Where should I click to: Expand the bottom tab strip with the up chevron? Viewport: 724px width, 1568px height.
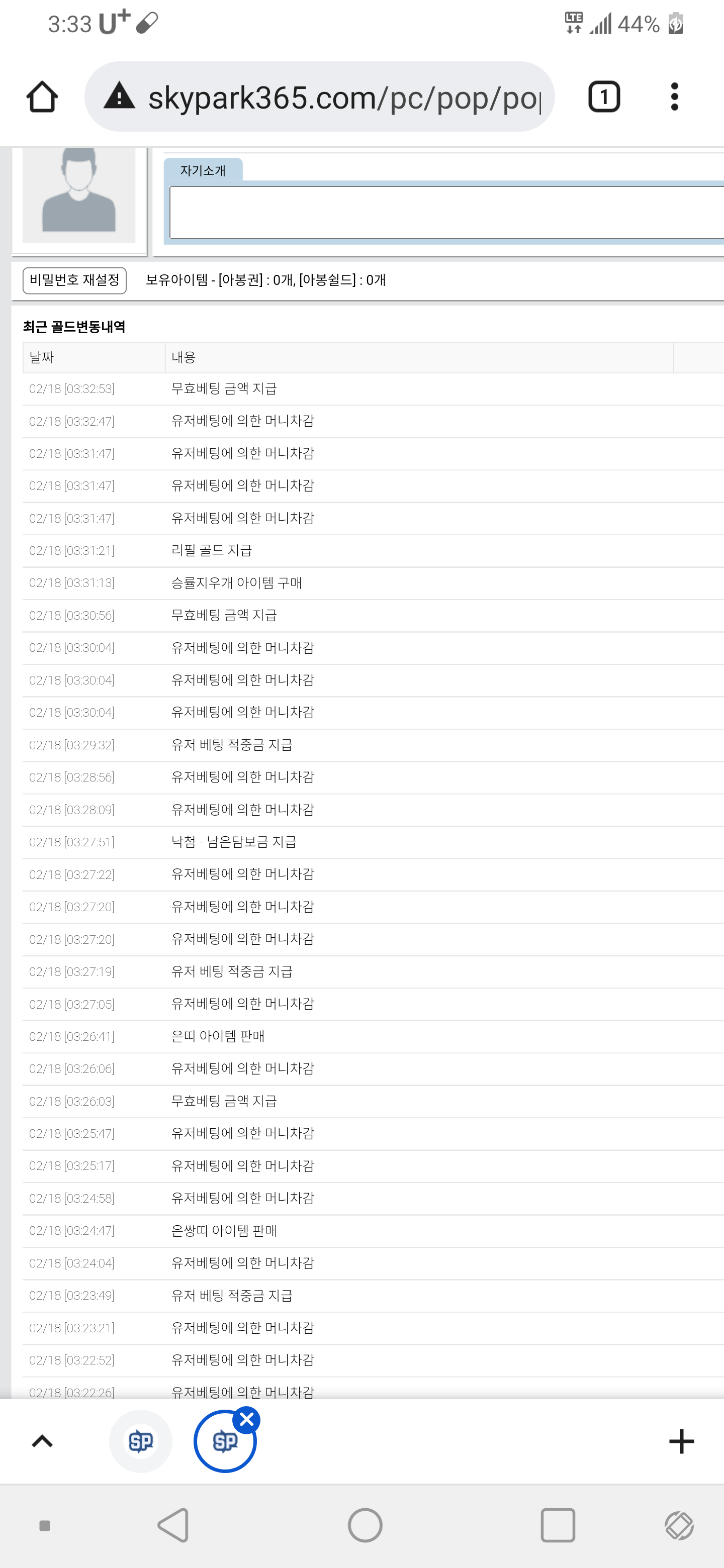(x=42, y=1441)
